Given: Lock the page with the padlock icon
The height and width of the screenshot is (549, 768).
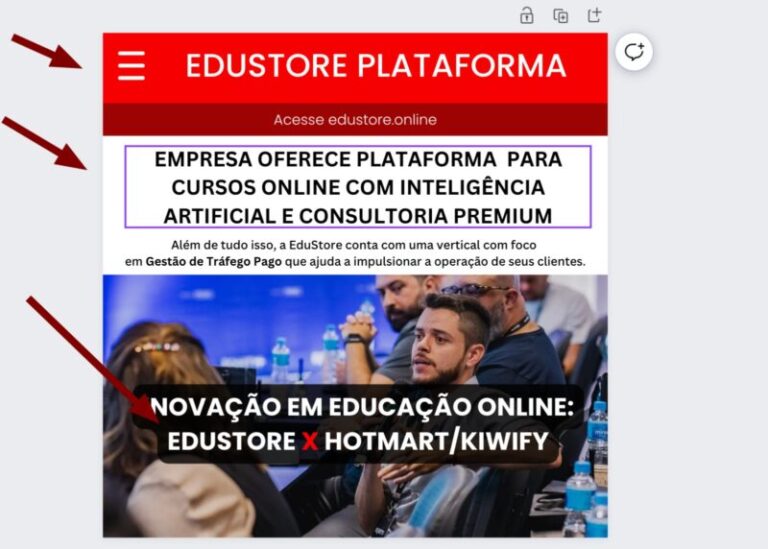Looking at the screenshot, I should click(x=526, y=15).
